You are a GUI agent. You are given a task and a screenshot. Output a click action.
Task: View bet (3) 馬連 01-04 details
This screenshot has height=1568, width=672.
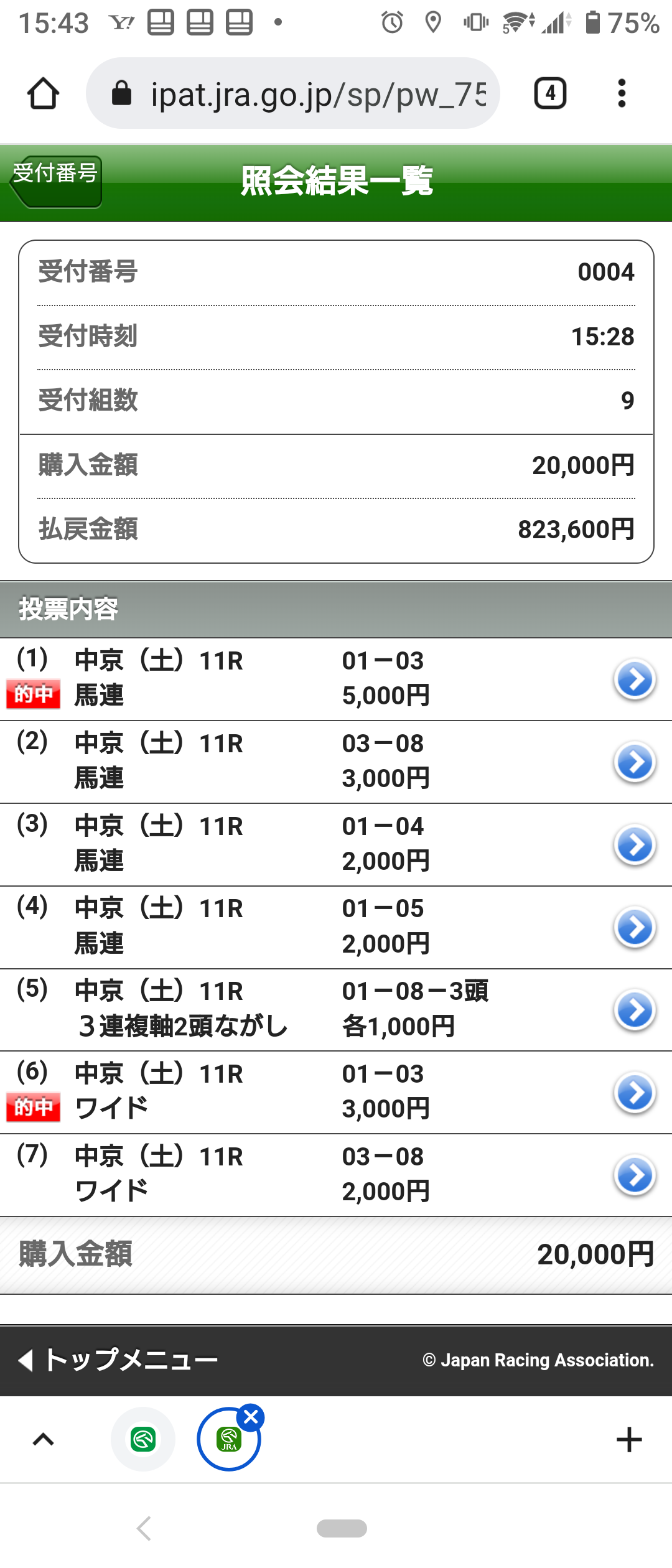(x=634, y=845)
